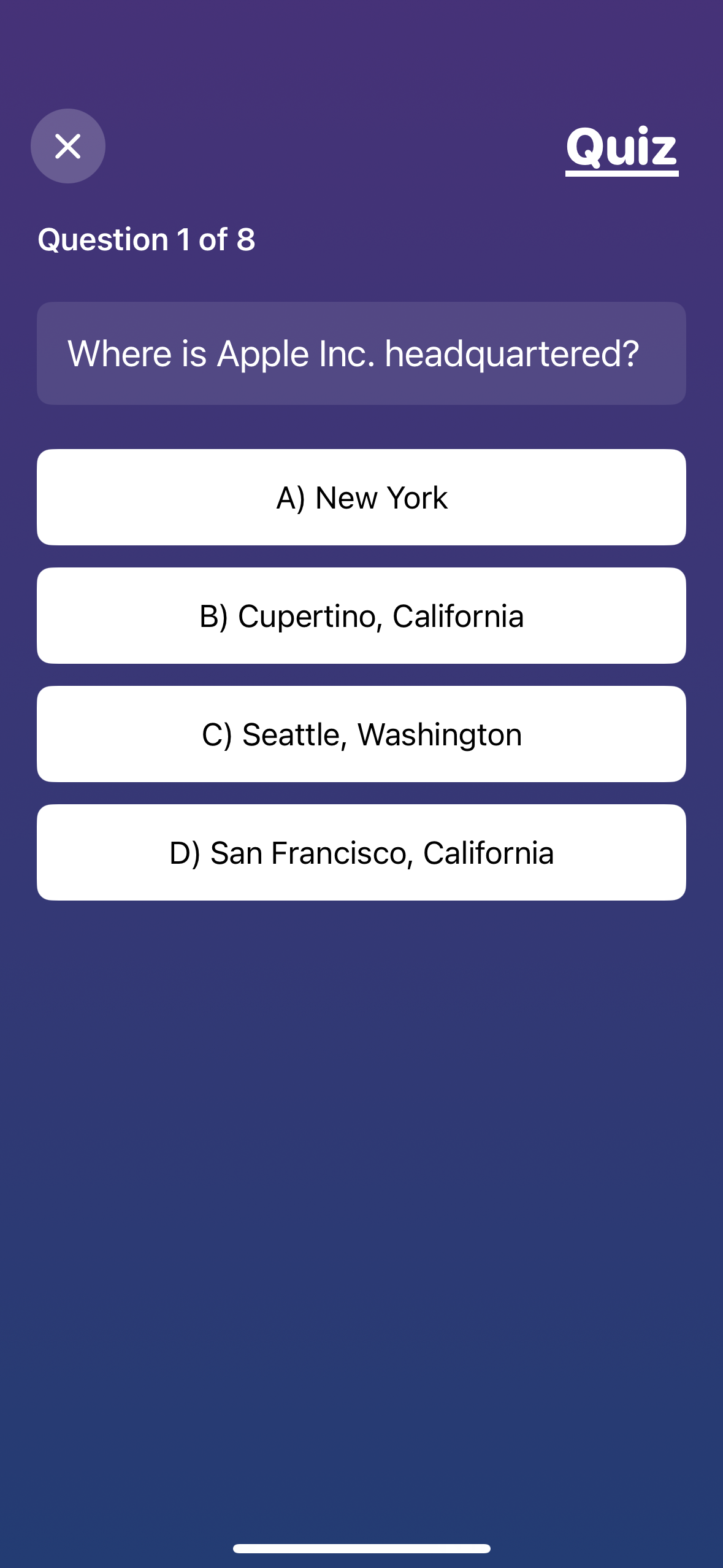Pick answer C) Seattle, Washington

click(361, 734)
